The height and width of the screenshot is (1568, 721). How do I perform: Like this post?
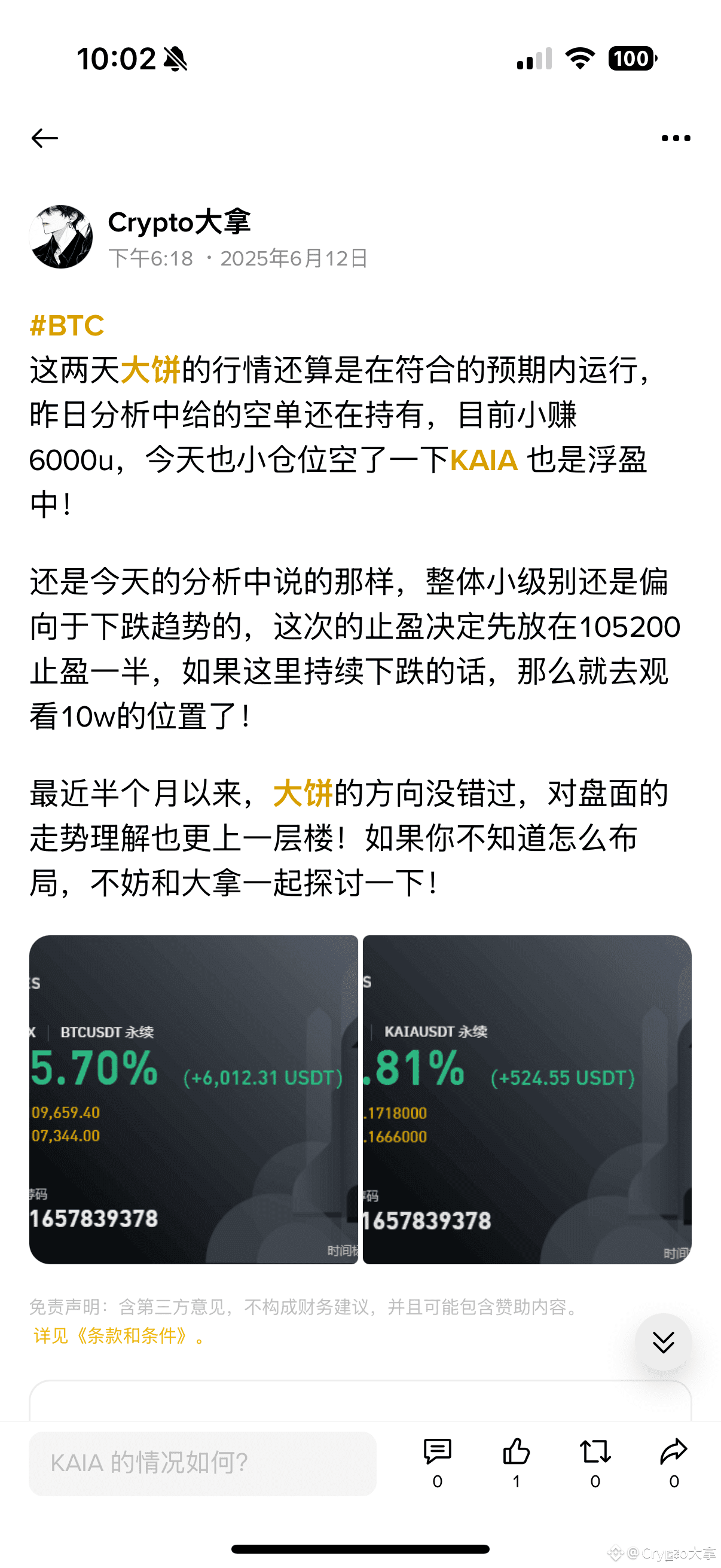point(516,1453)
